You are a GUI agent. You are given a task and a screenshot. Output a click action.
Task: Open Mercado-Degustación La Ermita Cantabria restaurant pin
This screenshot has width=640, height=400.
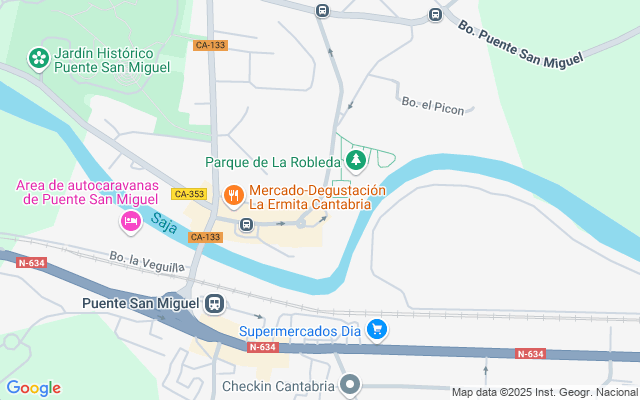click(234, 196)
